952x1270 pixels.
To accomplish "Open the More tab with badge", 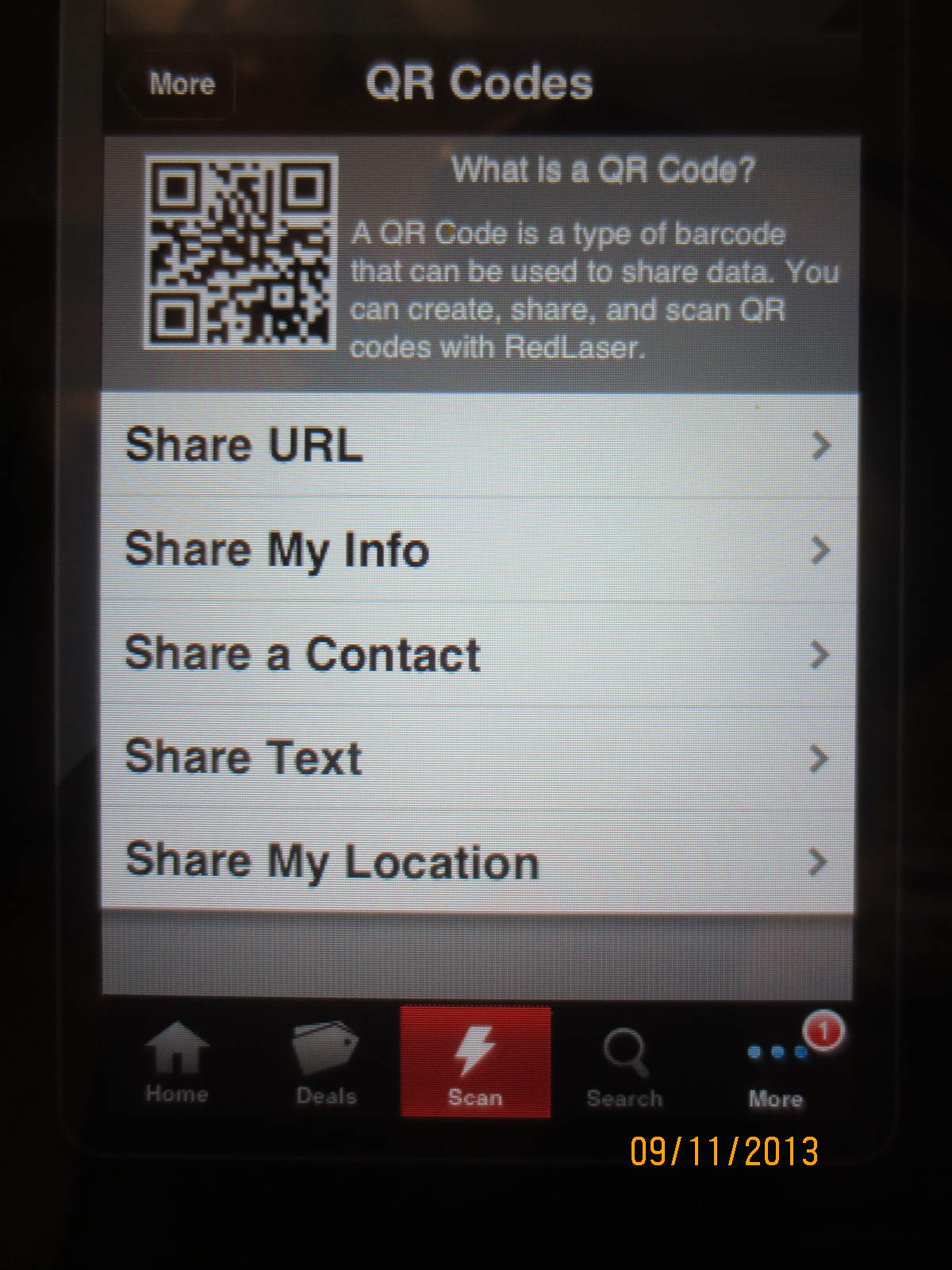I will tap(776, 1065).
